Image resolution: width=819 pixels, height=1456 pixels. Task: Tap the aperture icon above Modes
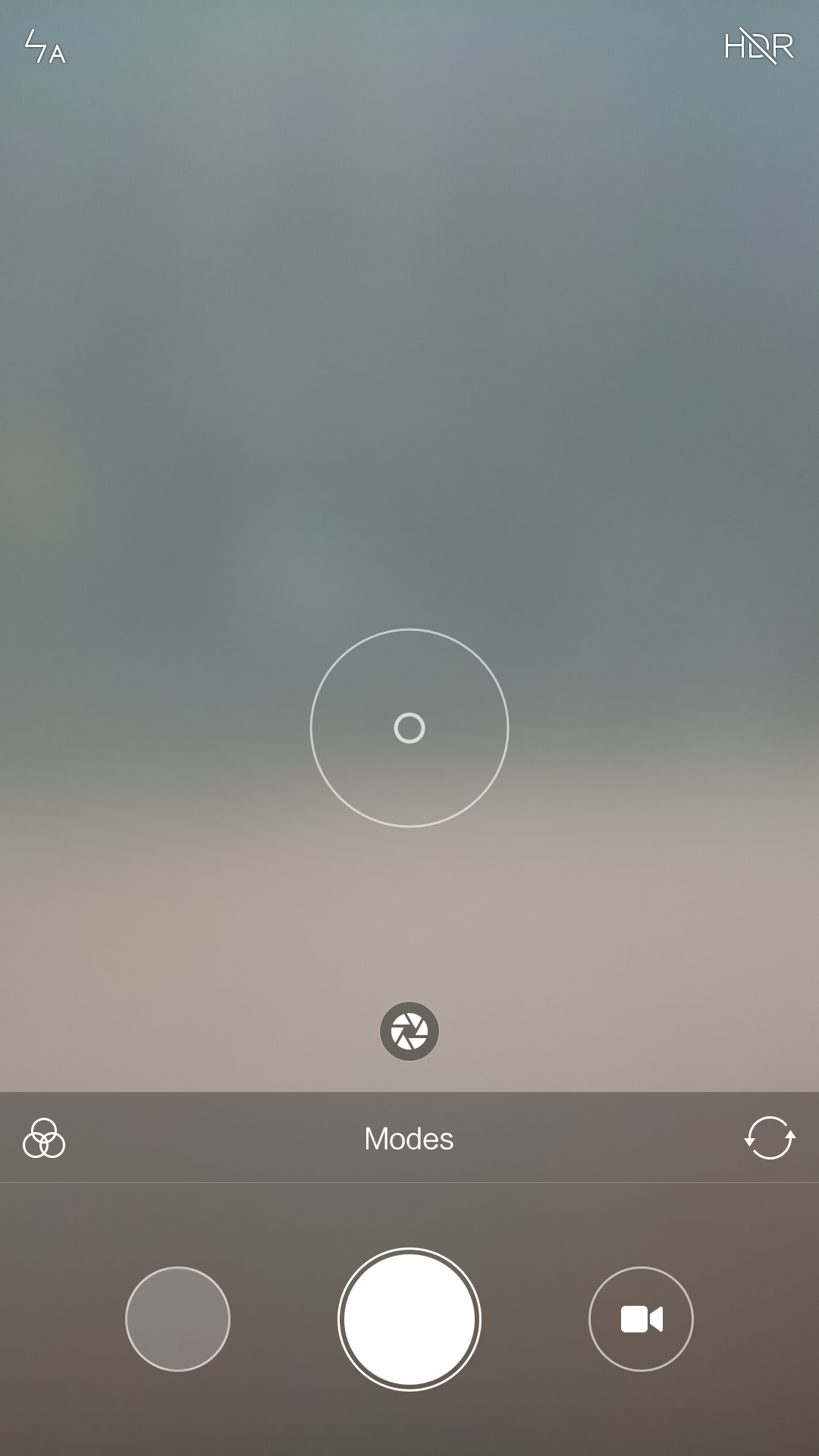coord(409,1031)
